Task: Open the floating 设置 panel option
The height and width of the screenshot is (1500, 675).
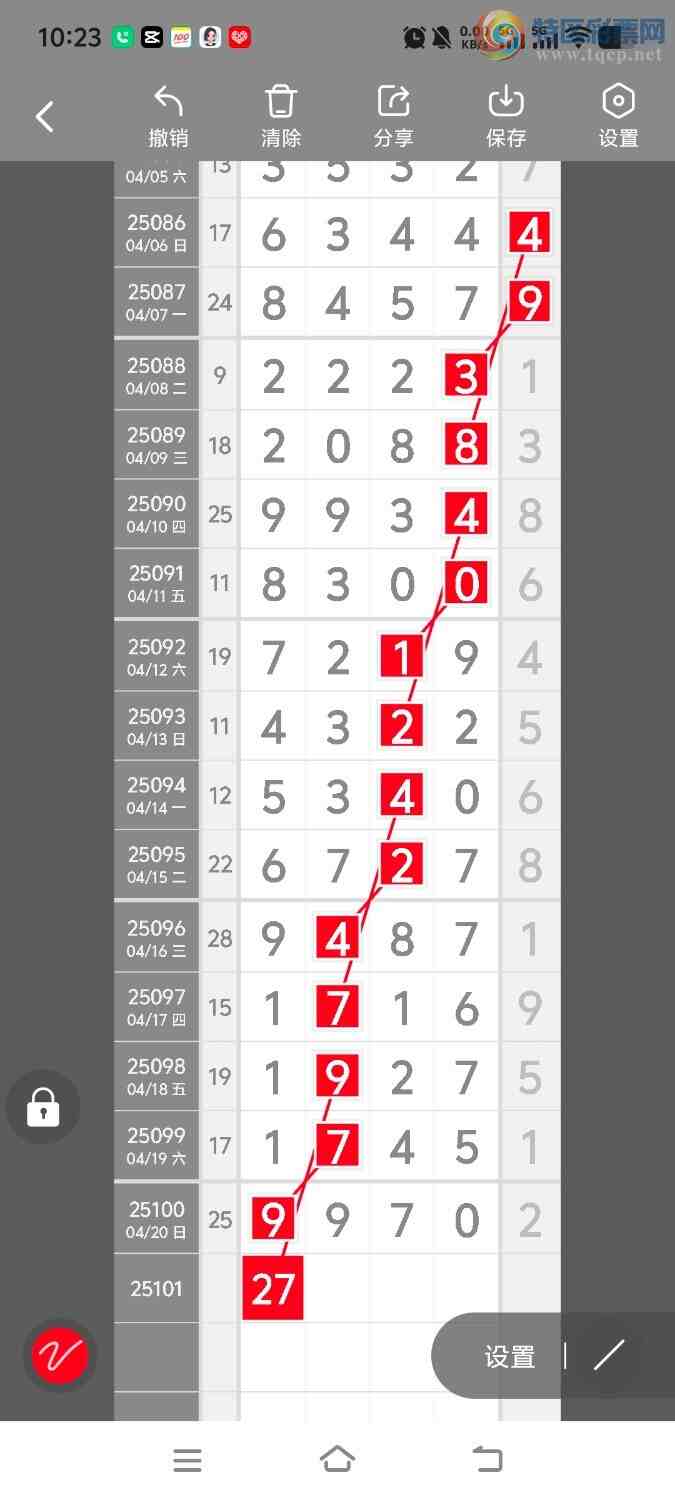Action: 510,1357
